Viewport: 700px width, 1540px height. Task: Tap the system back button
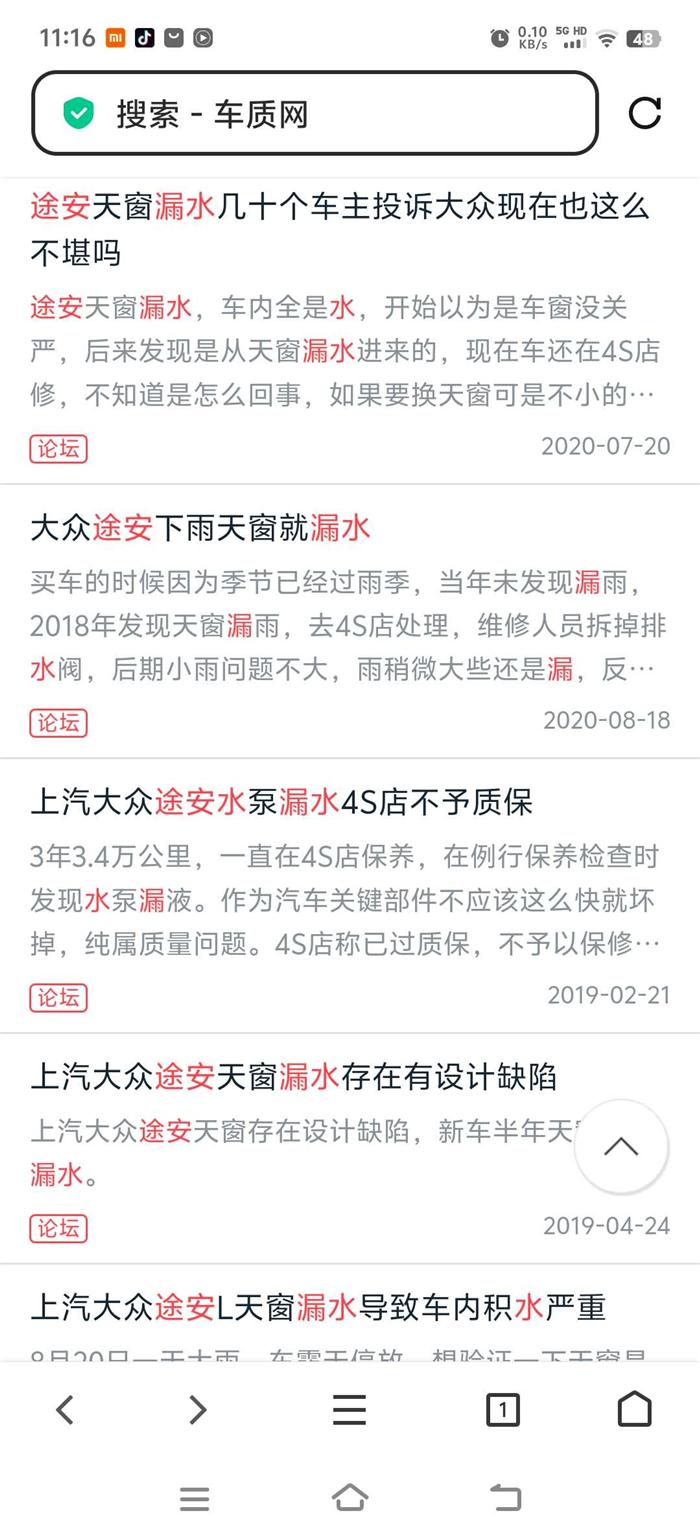click(x=506, y=1498)
